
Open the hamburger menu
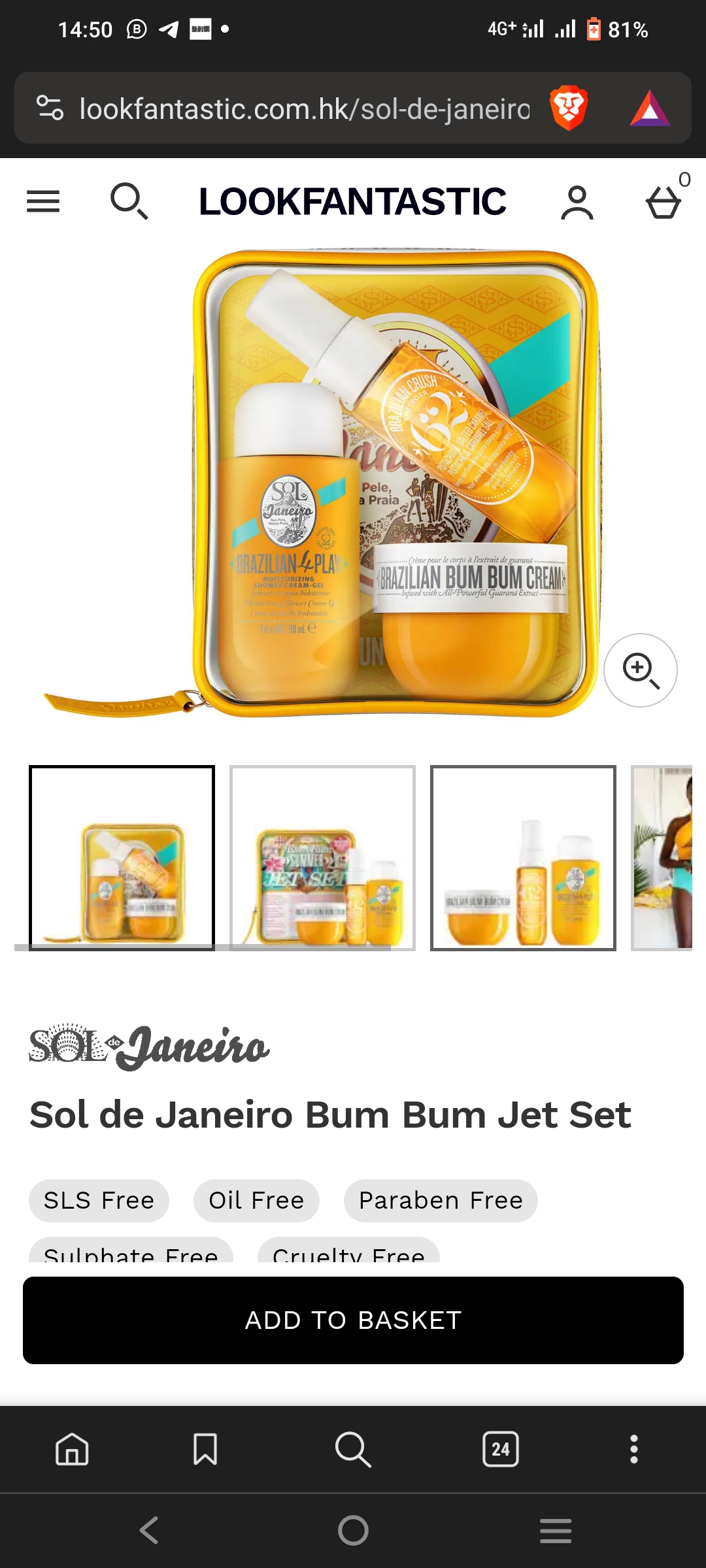[43, 201]
